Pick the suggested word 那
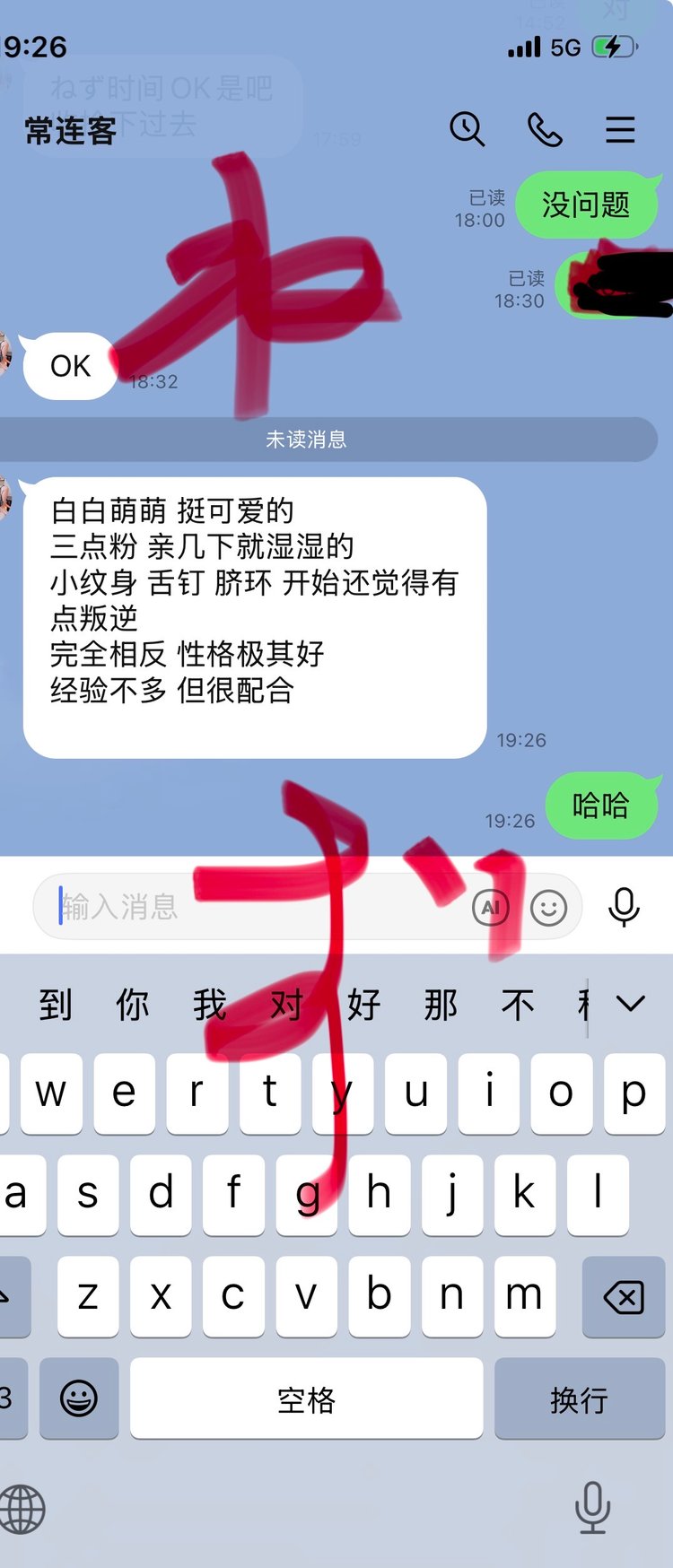The height and width of the screenshot is (1568, 673). pos(441,1005)
